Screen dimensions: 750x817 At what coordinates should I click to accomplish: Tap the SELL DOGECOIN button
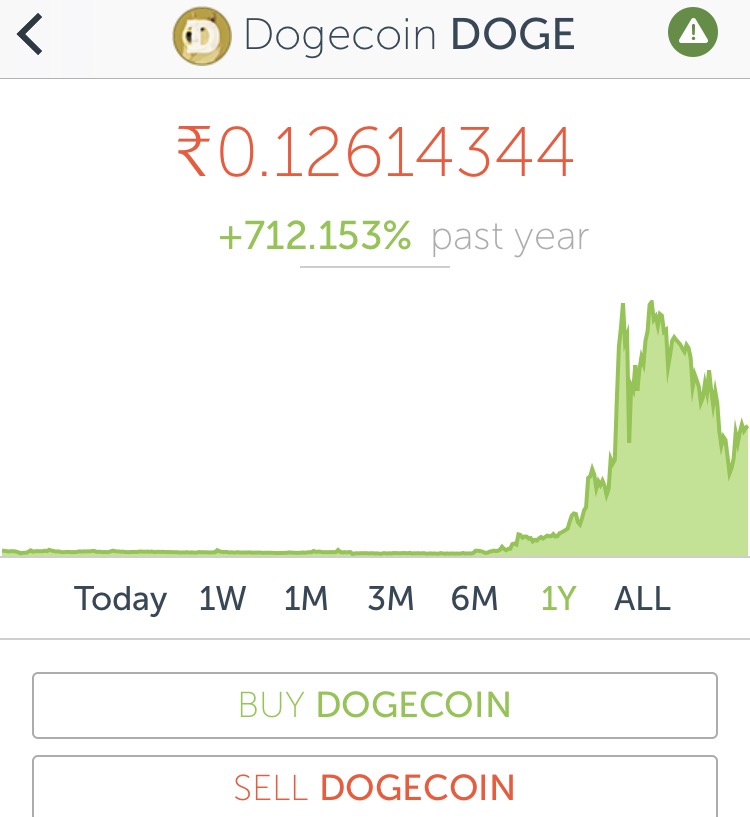[x=375, y=787]
